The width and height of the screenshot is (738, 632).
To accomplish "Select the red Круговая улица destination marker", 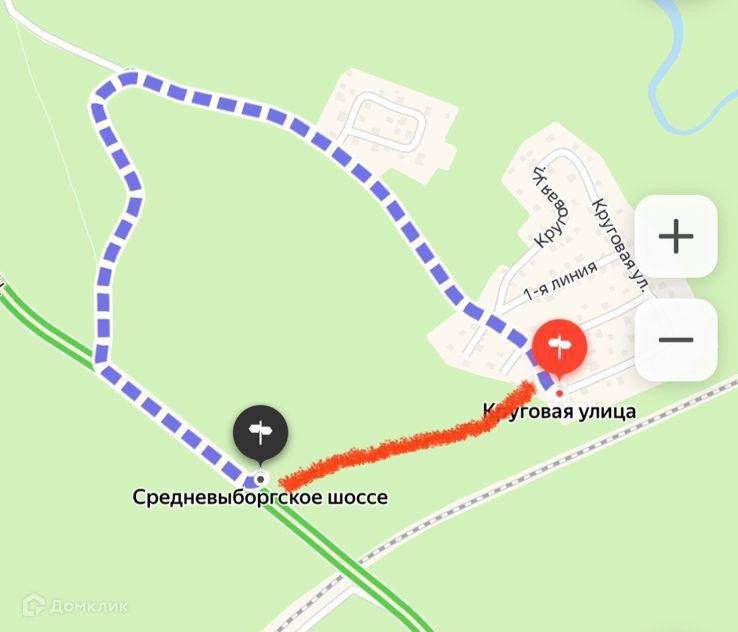I will pos(559,348).
